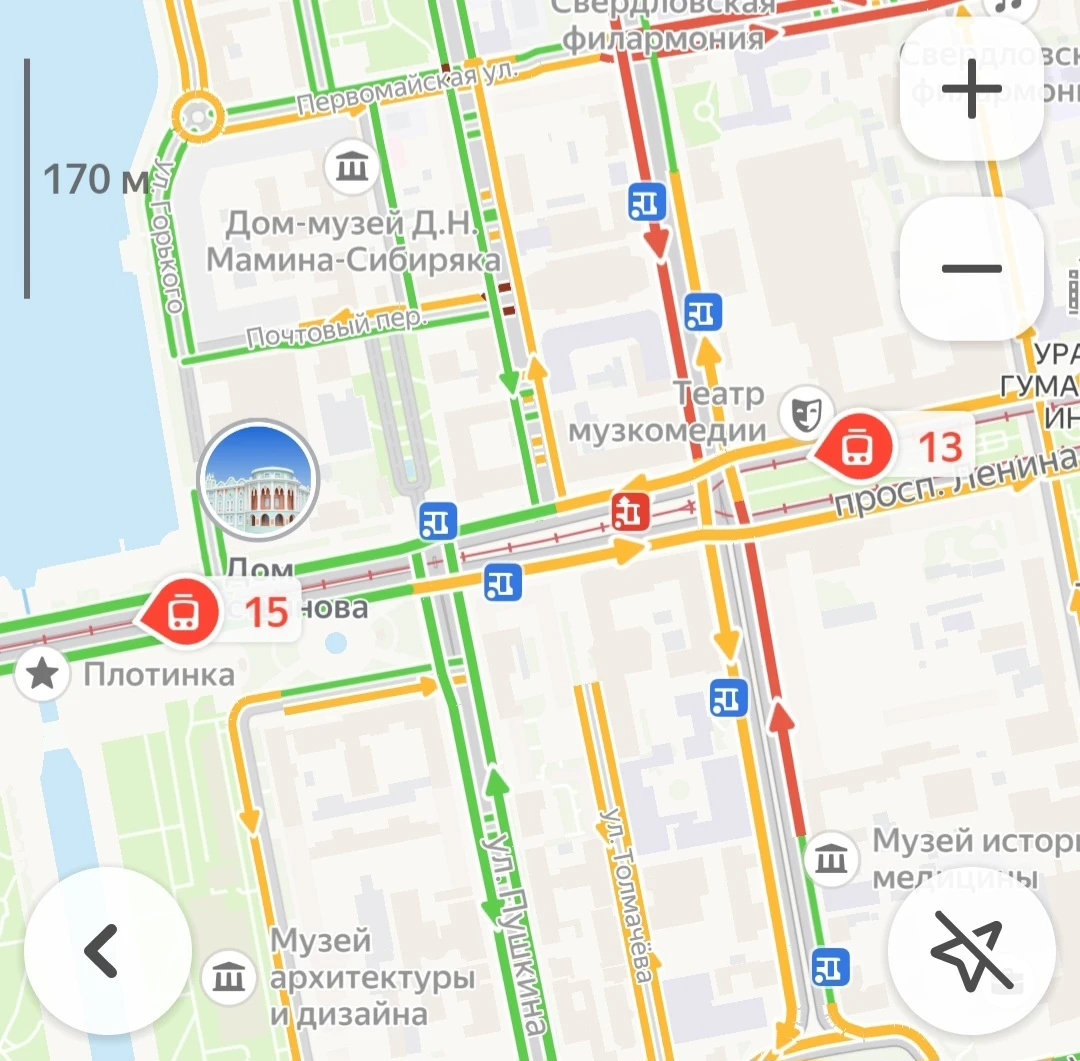1080x1061 pixels.
Task: Select tram 13 marker on the map
Action: [858, 447]
